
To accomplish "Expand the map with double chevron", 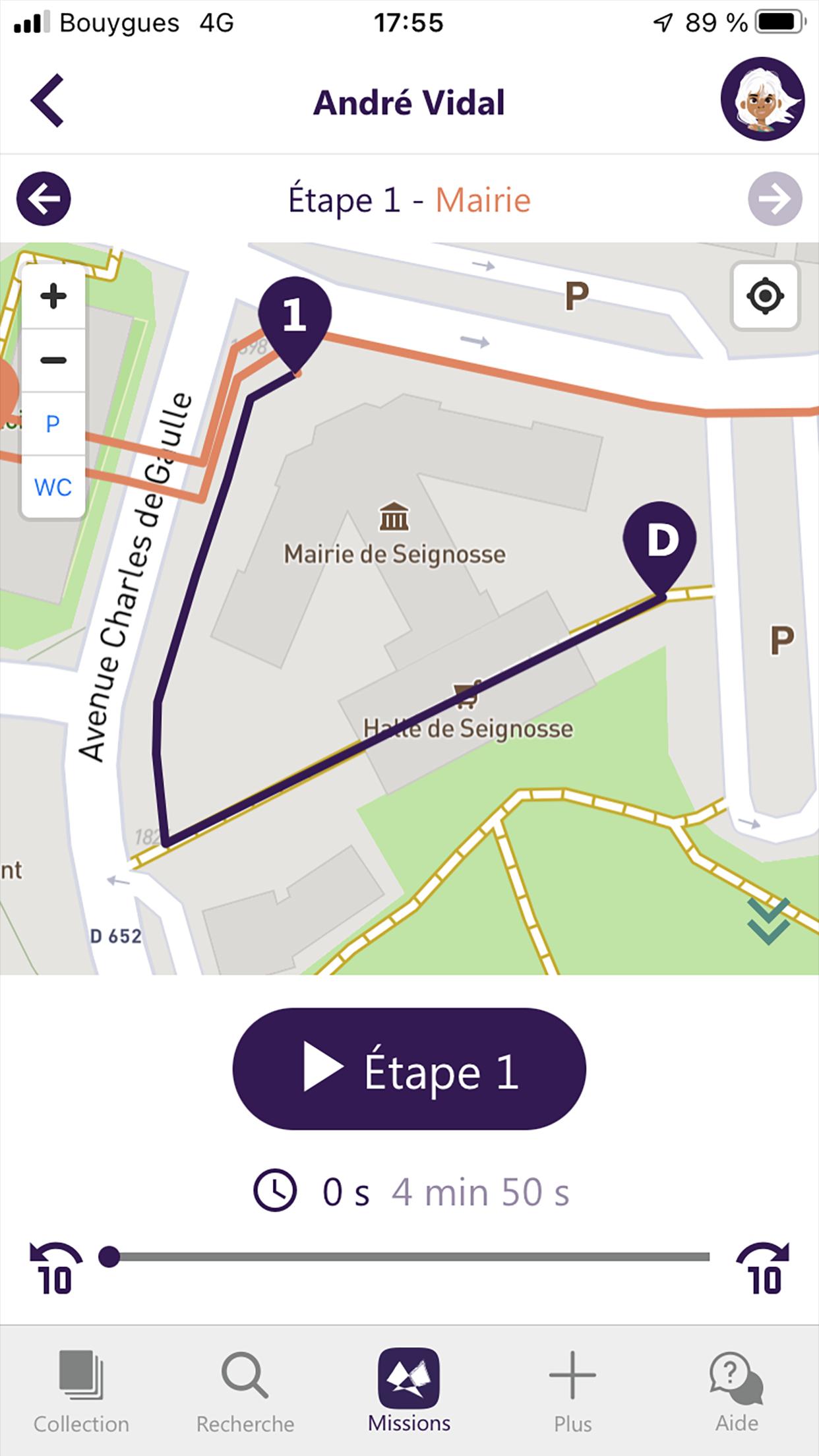I will tap(769, 921).
